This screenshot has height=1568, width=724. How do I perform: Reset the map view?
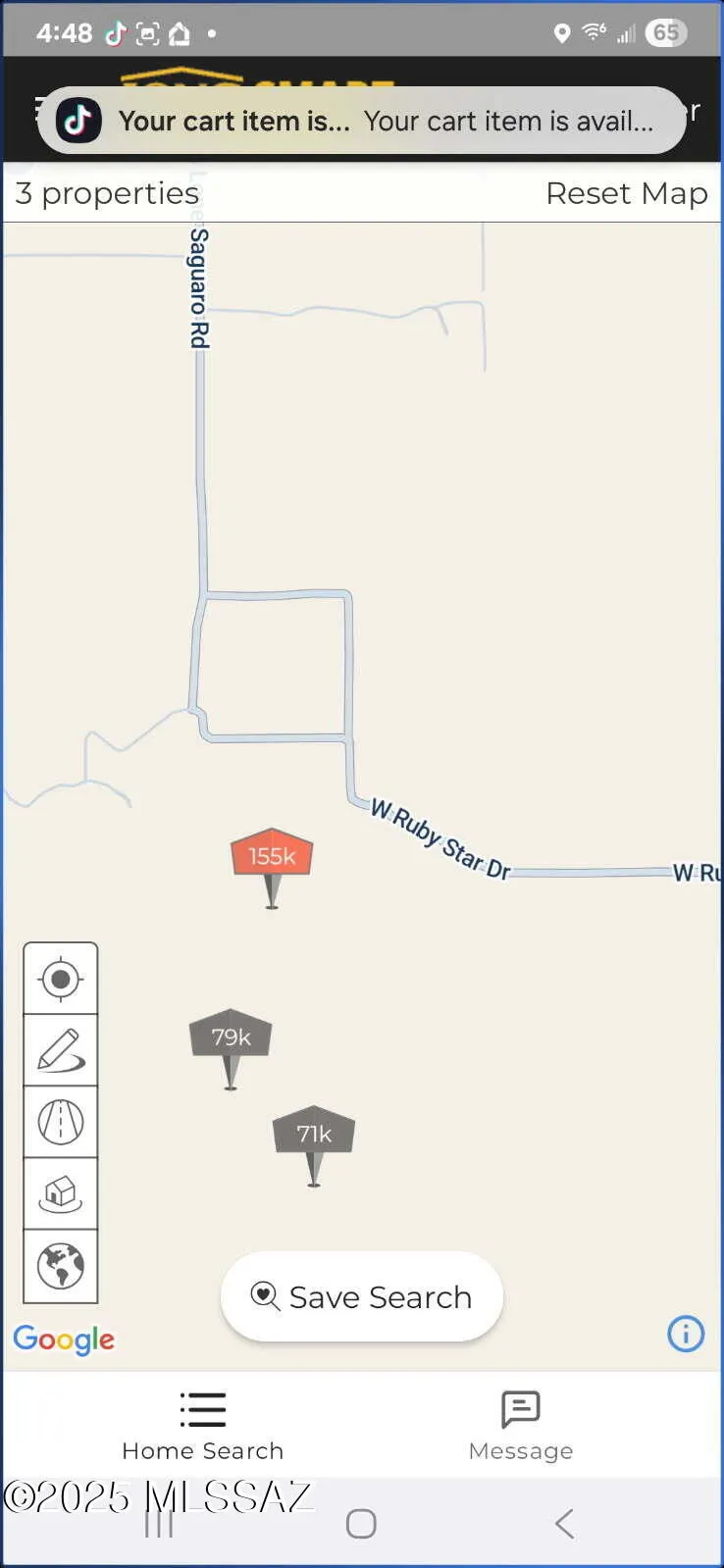tap(626, 194)
